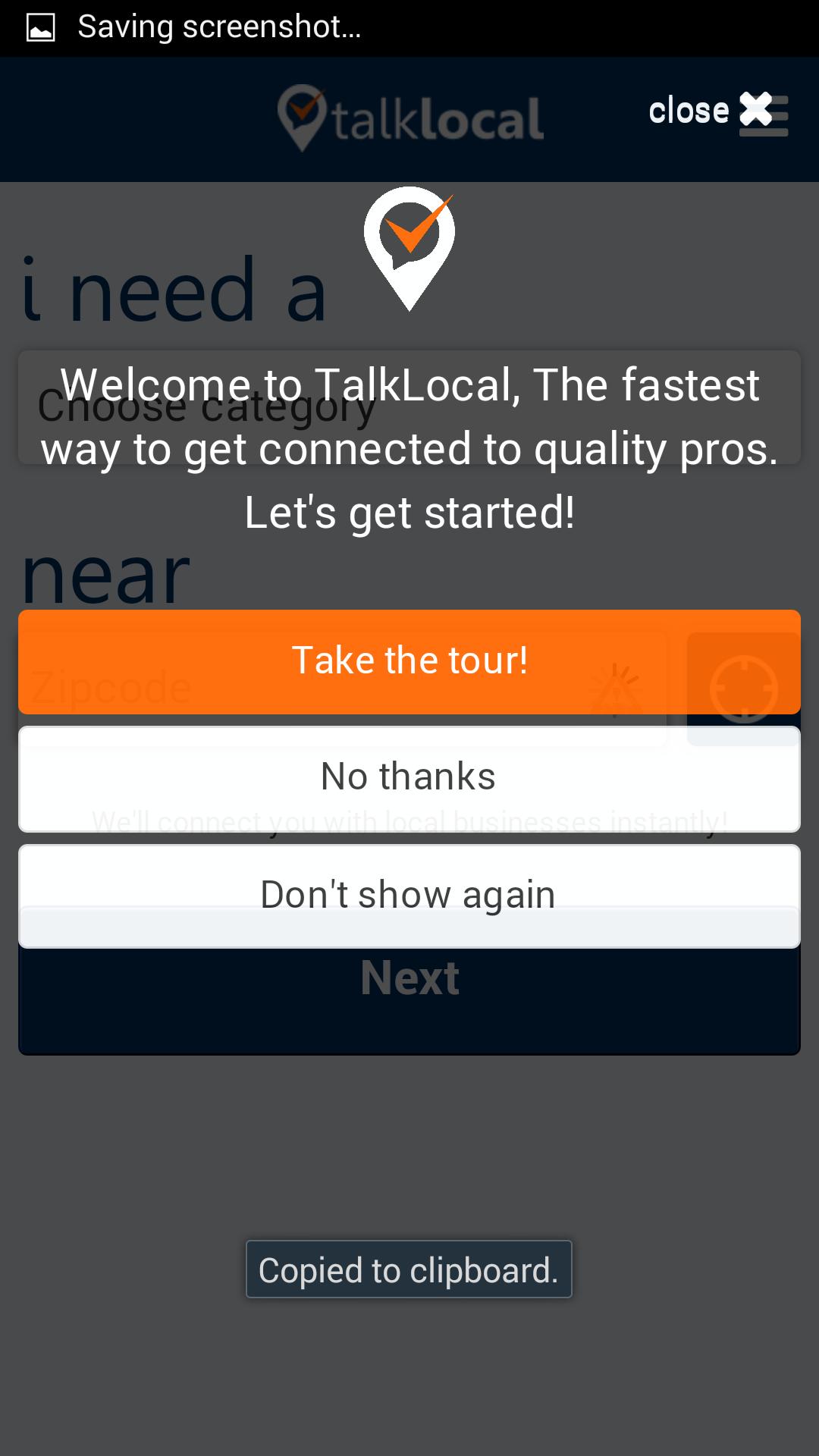Expand the service category picker
The image size is (819, 1456).
pyautogui.click(x=205, y=407)
